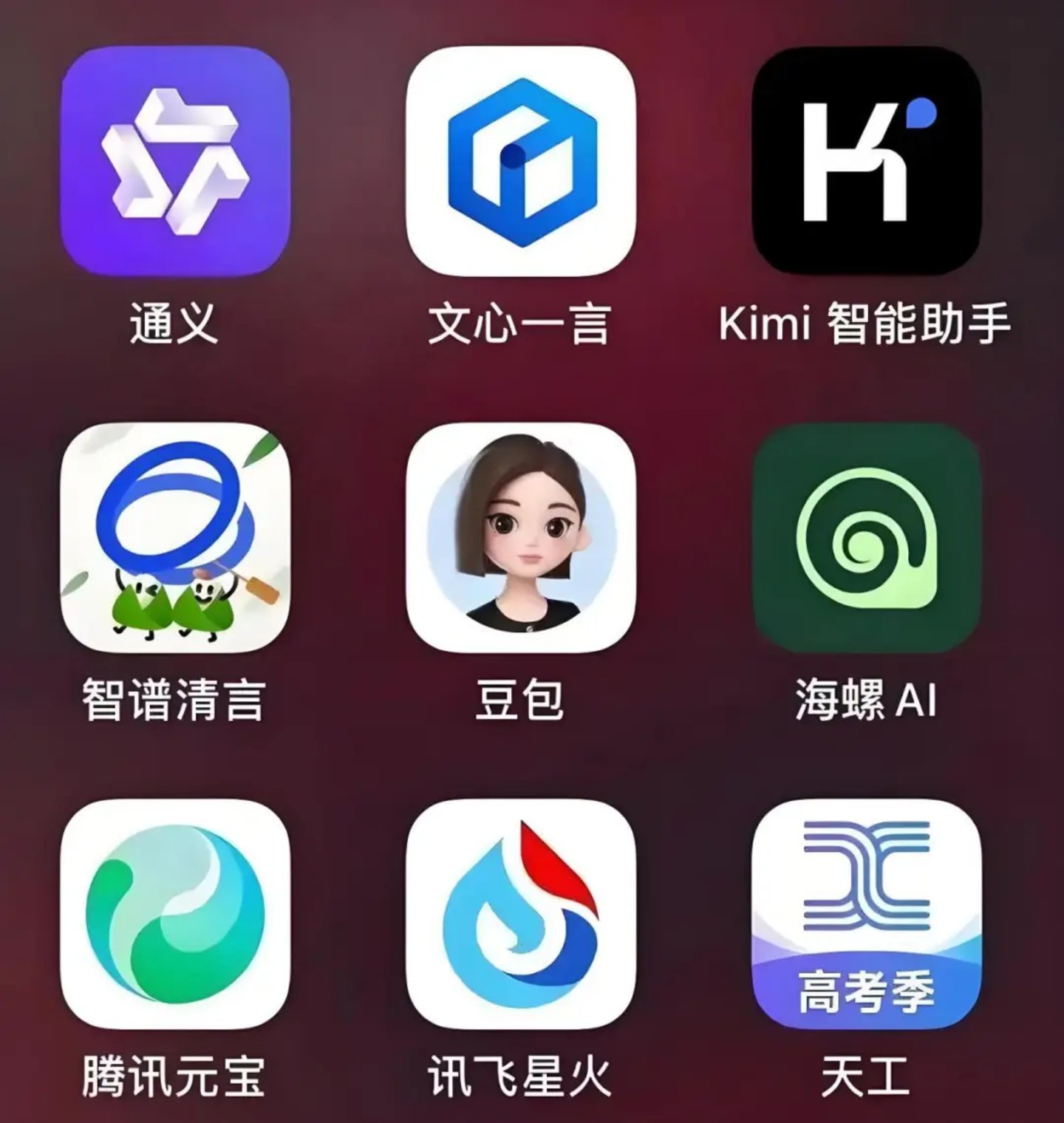Image resolution: width=1064 pixels, height=1123 pixels.
Task: Open the 通义 app
Action: 175,161
